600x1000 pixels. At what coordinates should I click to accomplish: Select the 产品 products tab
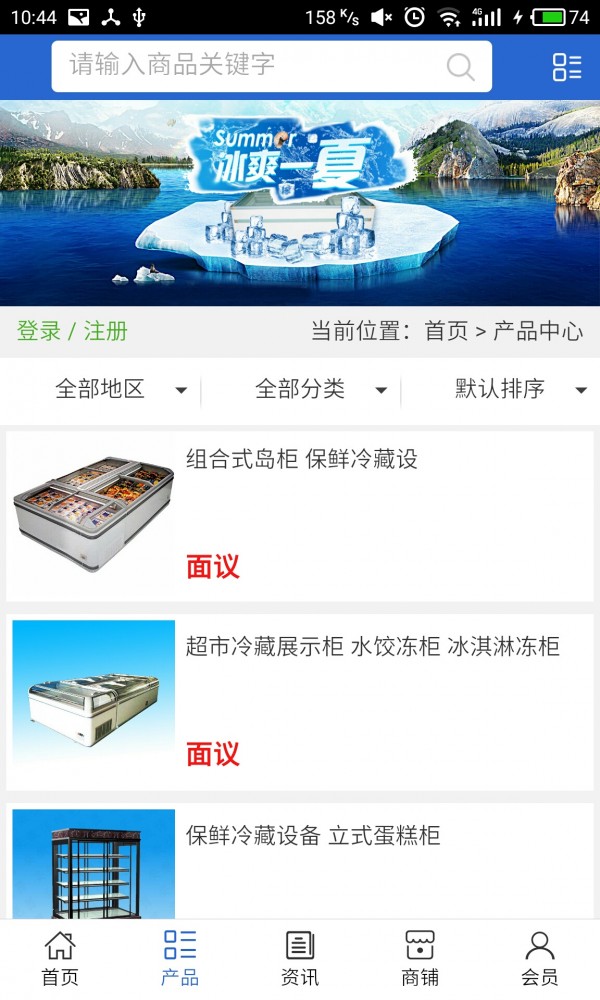[x=180, y=958]
